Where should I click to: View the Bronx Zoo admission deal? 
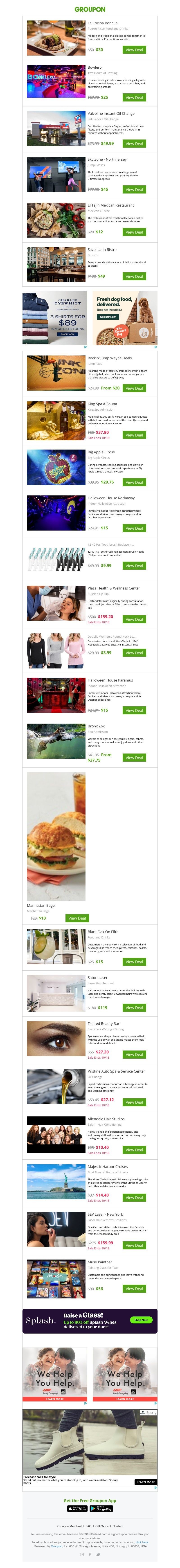134,758
